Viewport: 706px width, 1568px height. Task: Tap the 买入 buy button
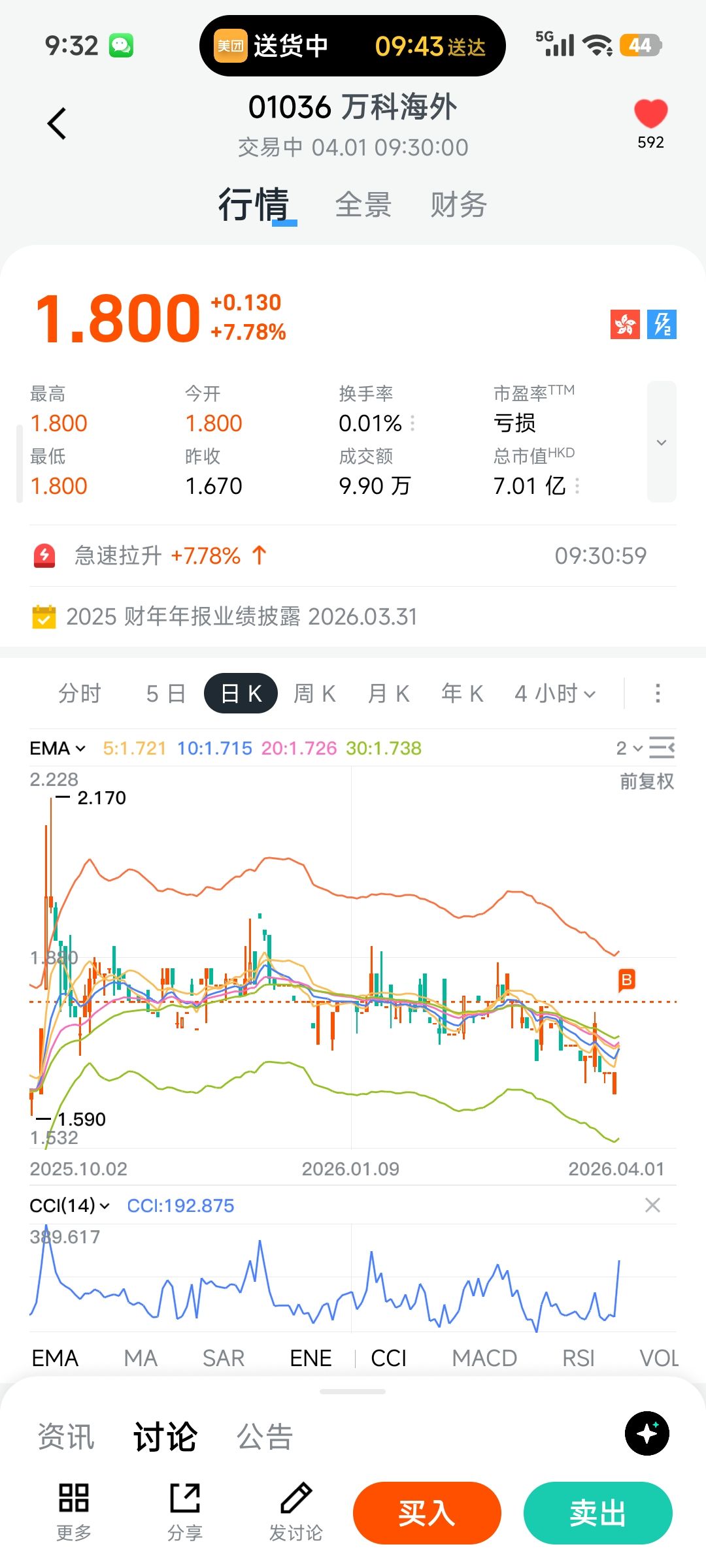tap(427, 1513)
